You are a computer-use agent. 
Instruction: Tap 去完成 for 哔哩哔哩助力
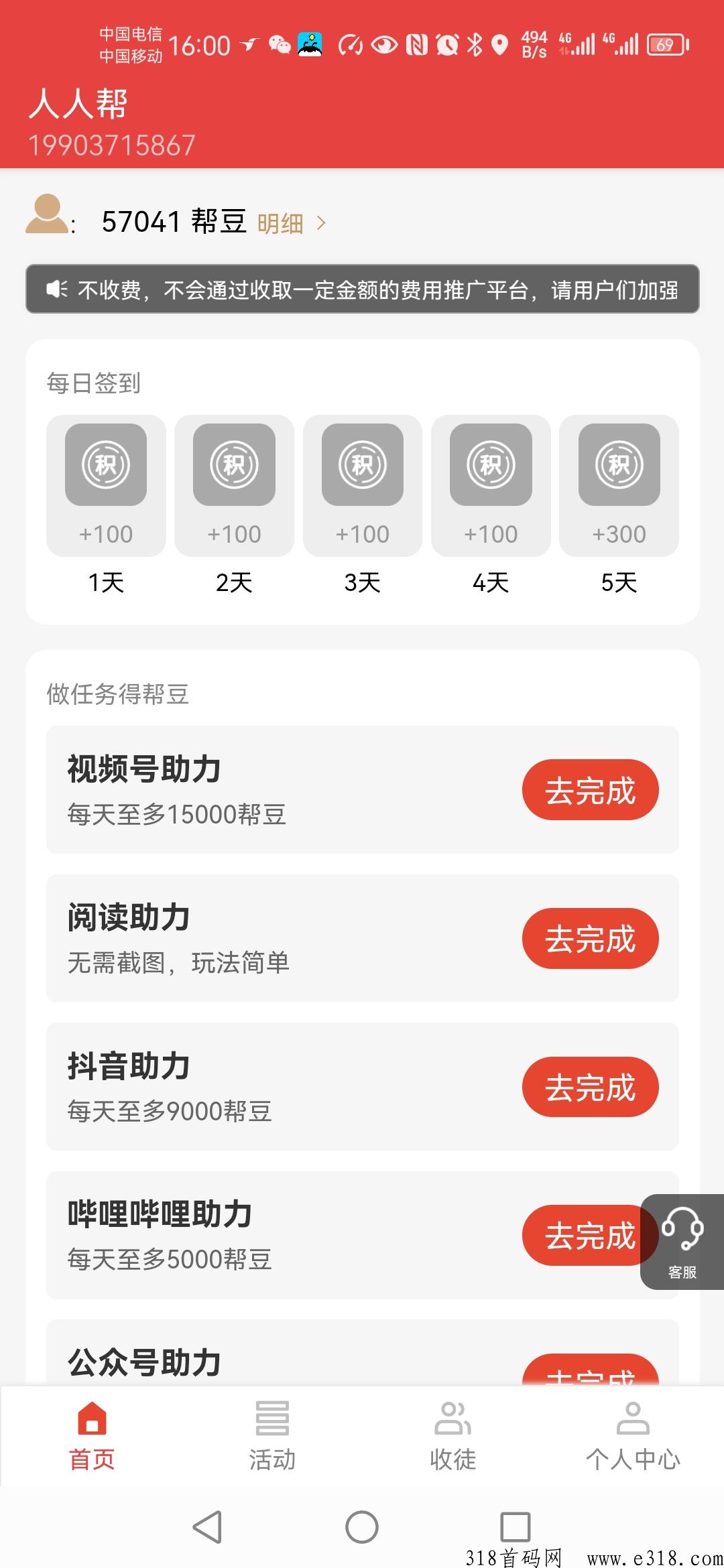[x=582, y=1235]
